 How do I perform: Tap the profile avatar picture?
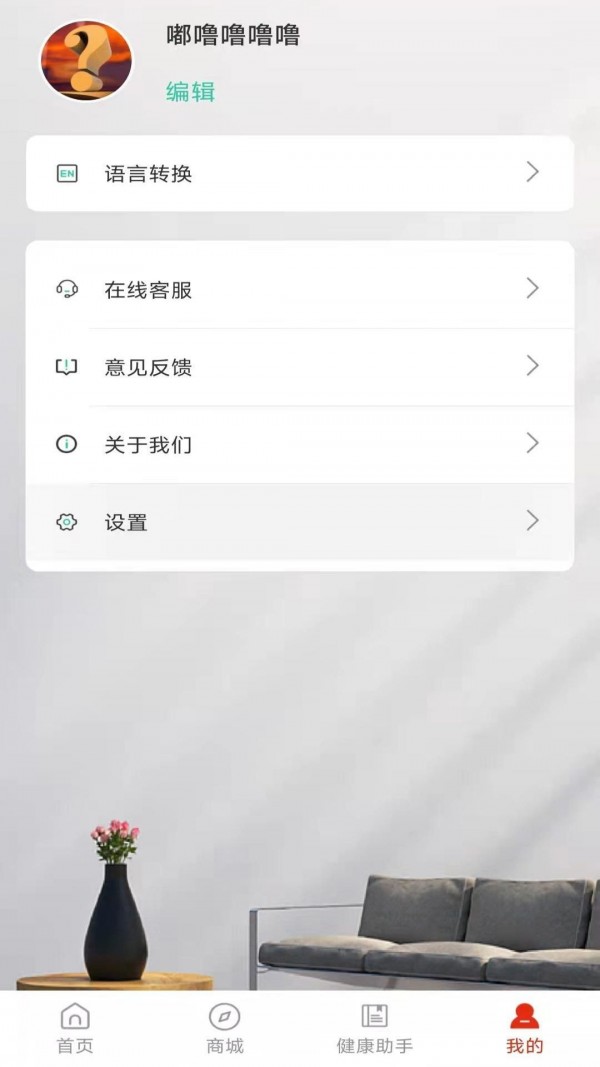86,60
